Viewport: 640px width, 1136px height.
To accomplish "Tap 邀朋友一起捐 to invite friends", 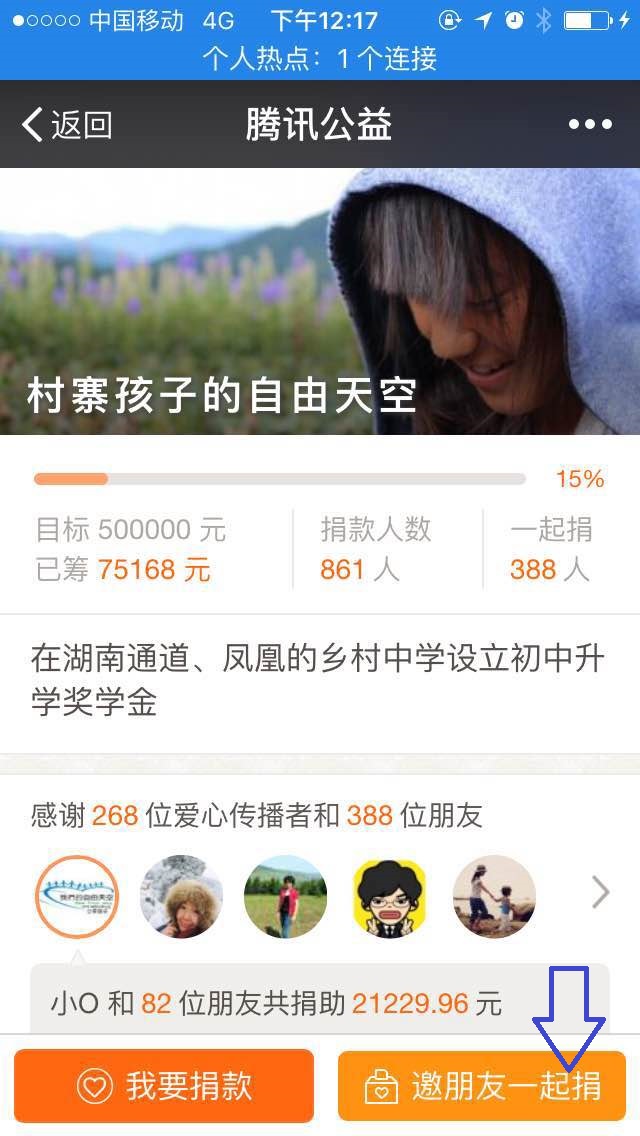I will (x=482, y=1086).
